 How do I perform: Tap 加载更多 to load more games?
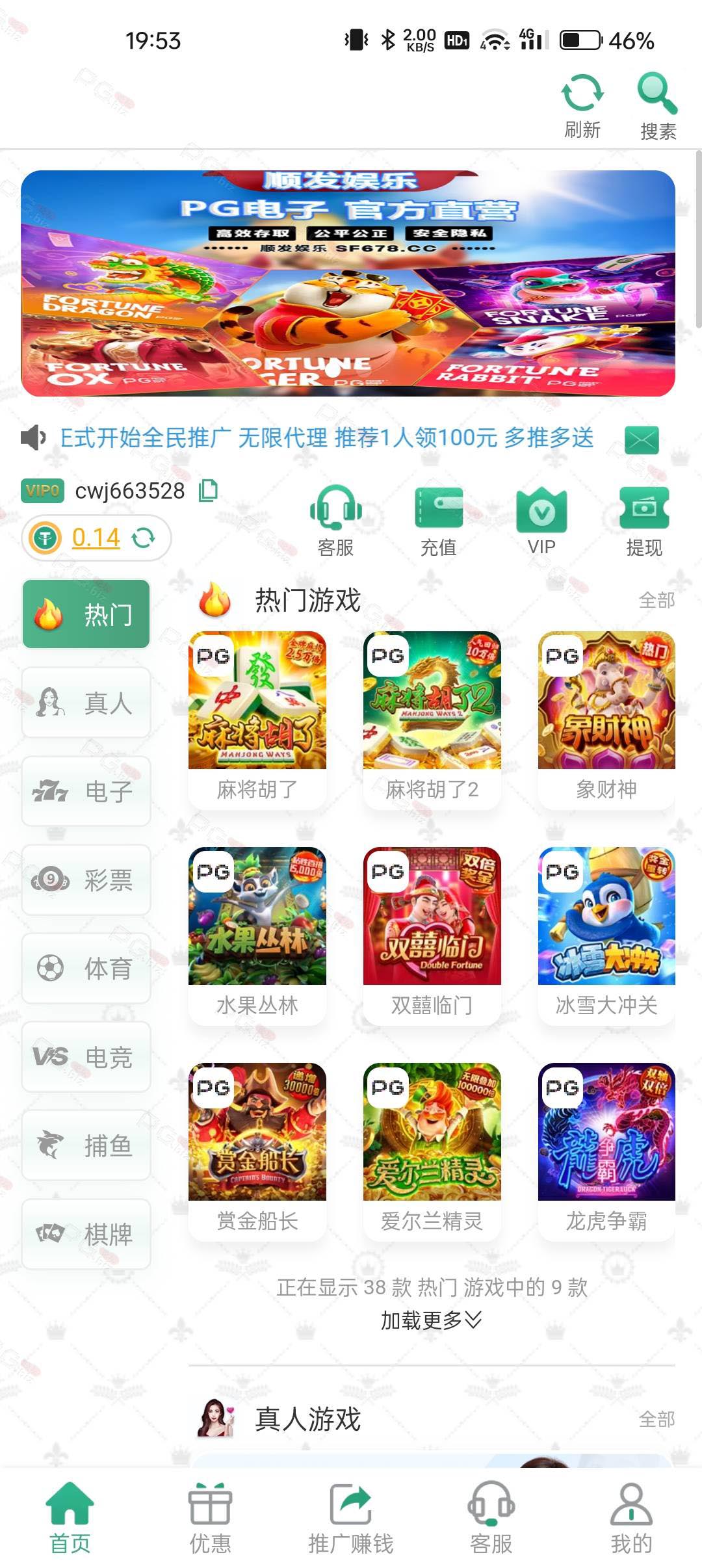pos(431,1320)
